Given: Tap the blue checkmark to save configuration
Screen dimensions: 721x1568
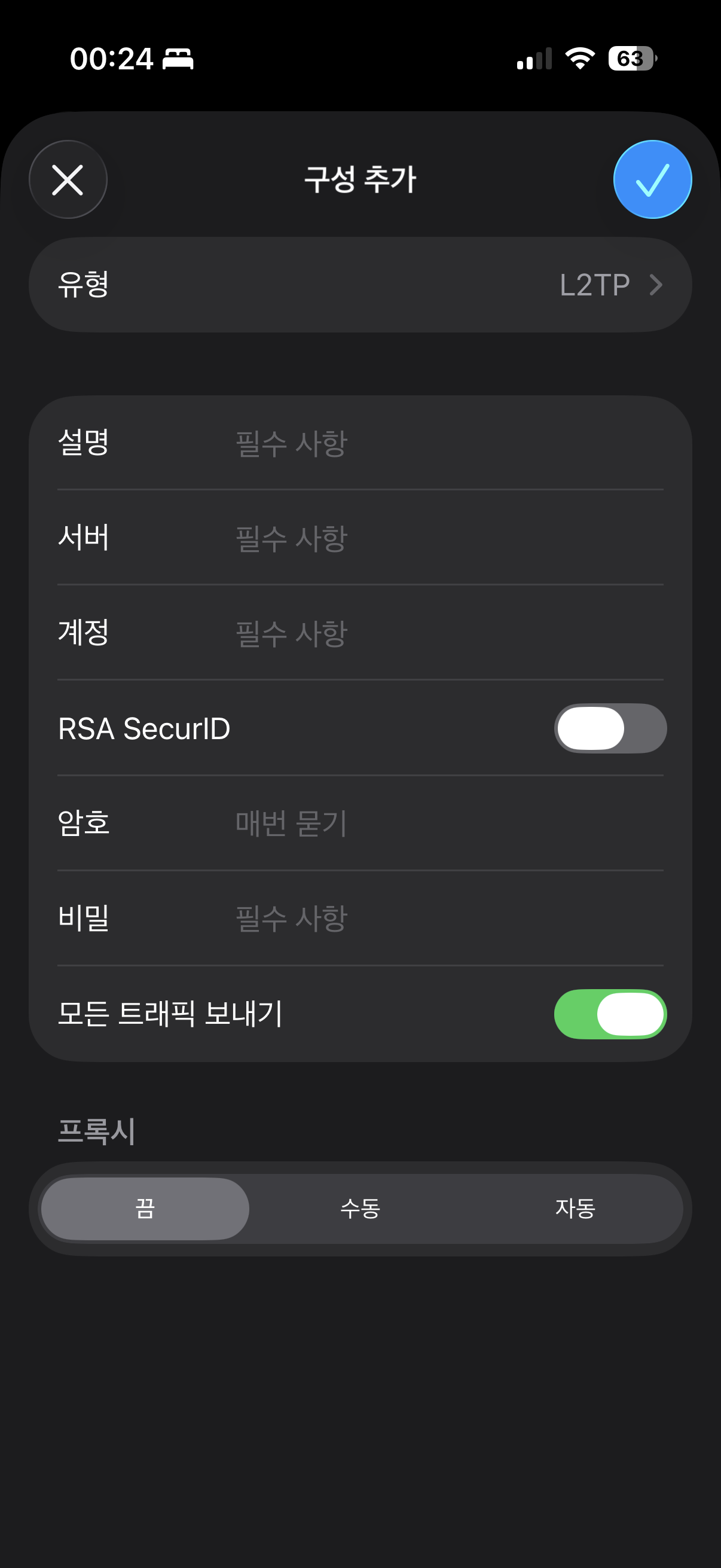Looking at the screenshot, I should point(652,179).
